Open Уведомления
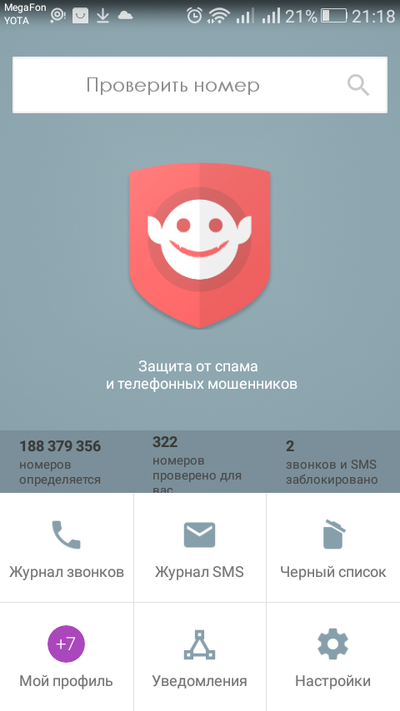 pos(200,657)
